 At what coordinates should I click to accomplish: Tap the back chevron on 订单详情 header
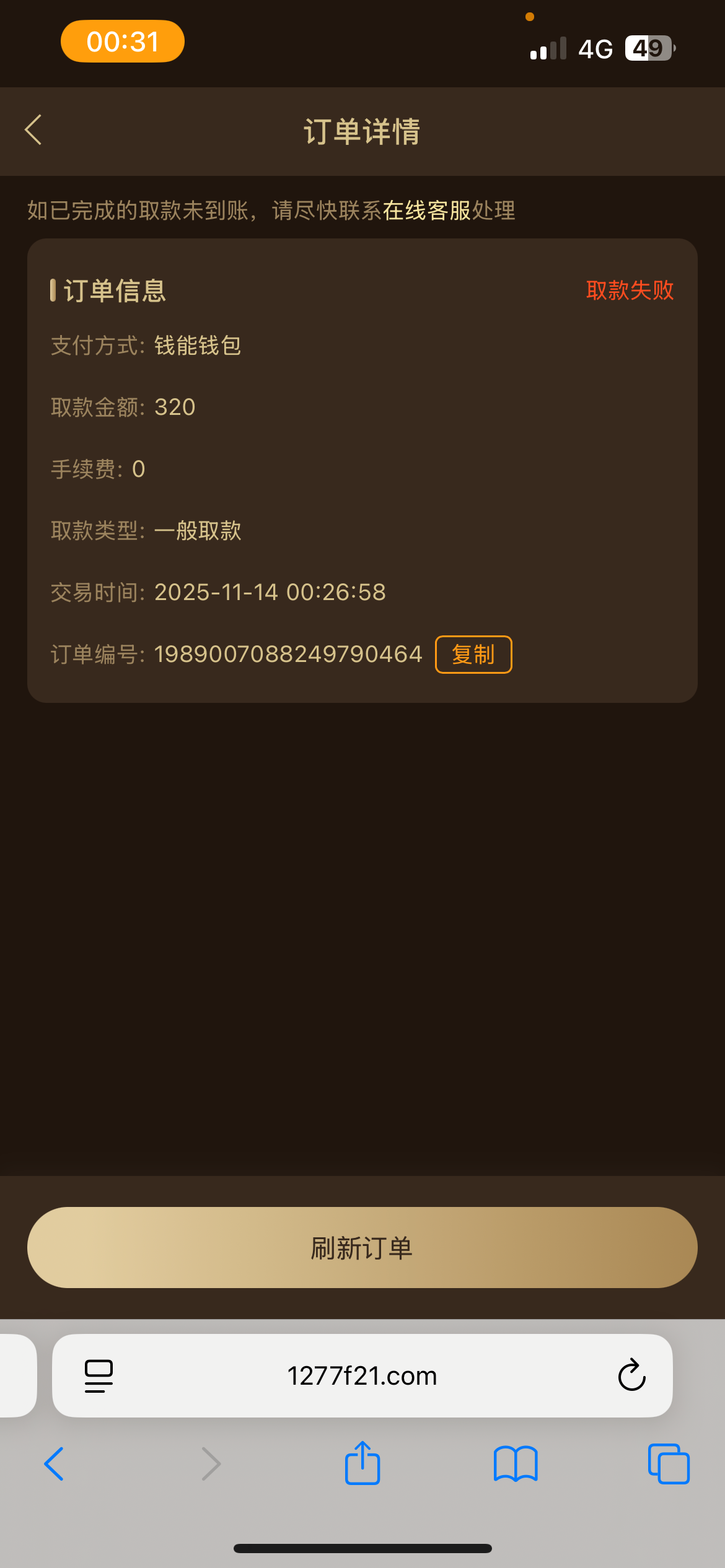33,131
